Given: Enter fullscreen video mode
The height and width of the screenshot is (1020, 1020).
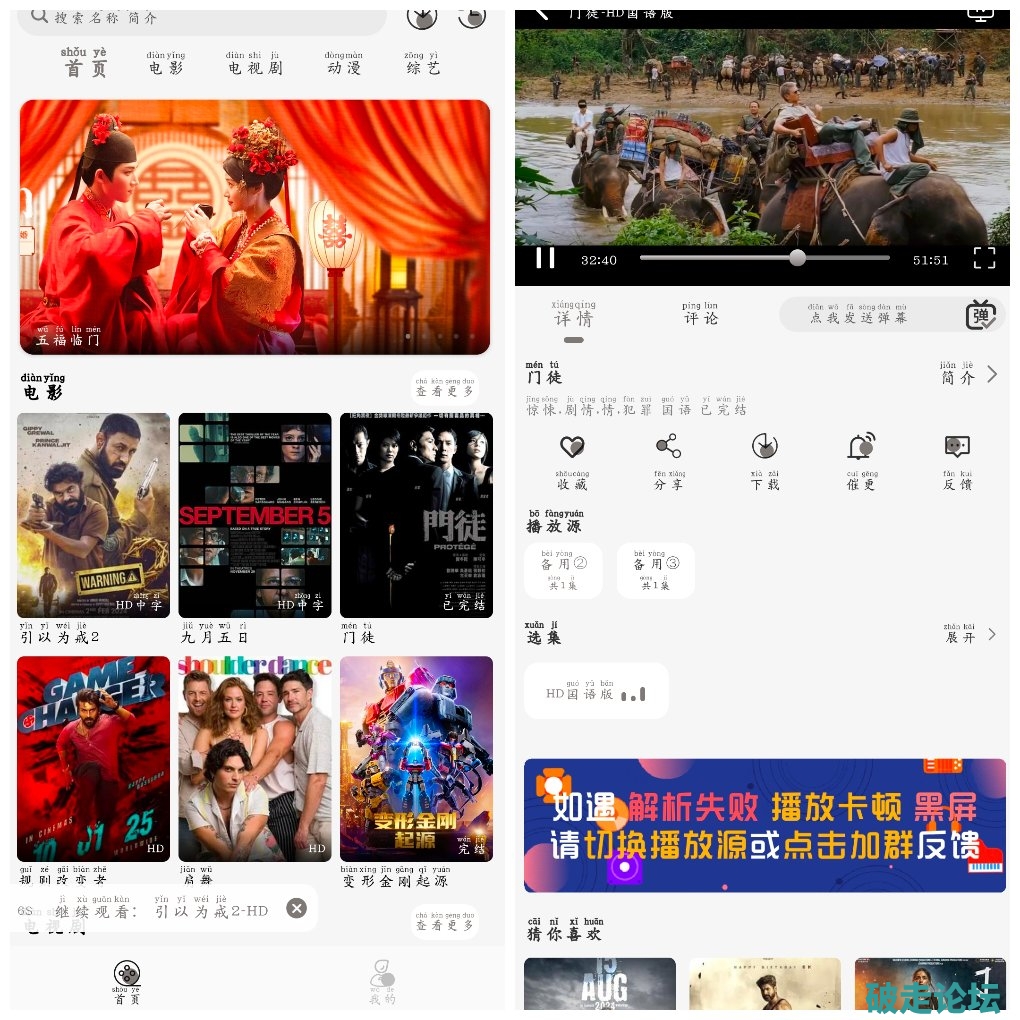Looking at the screenshot, I should (x=984, y=258).
